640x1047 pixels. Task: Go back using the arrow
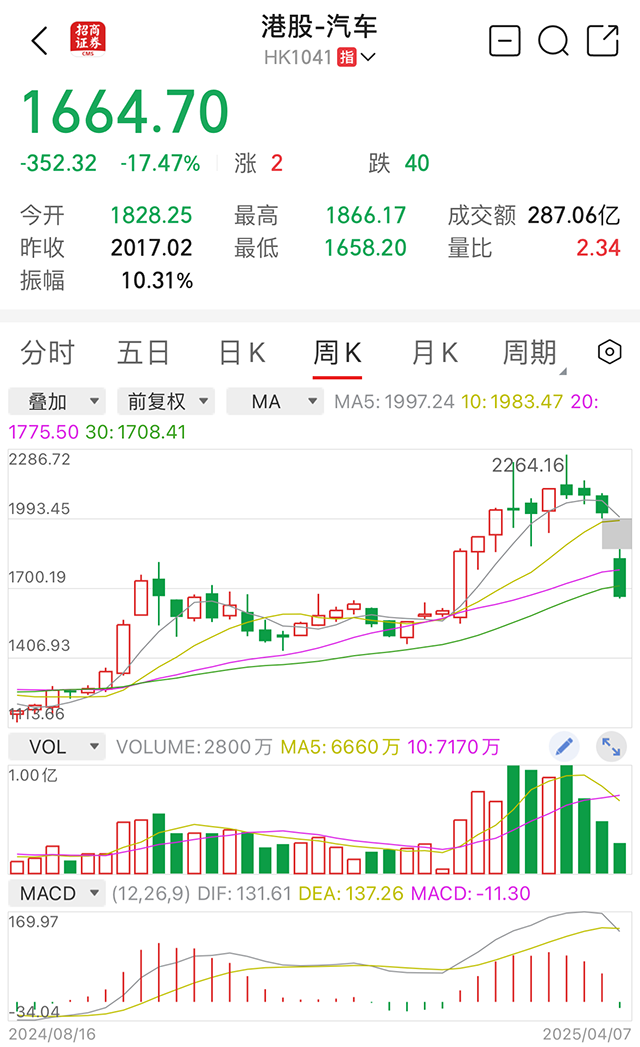40,41
